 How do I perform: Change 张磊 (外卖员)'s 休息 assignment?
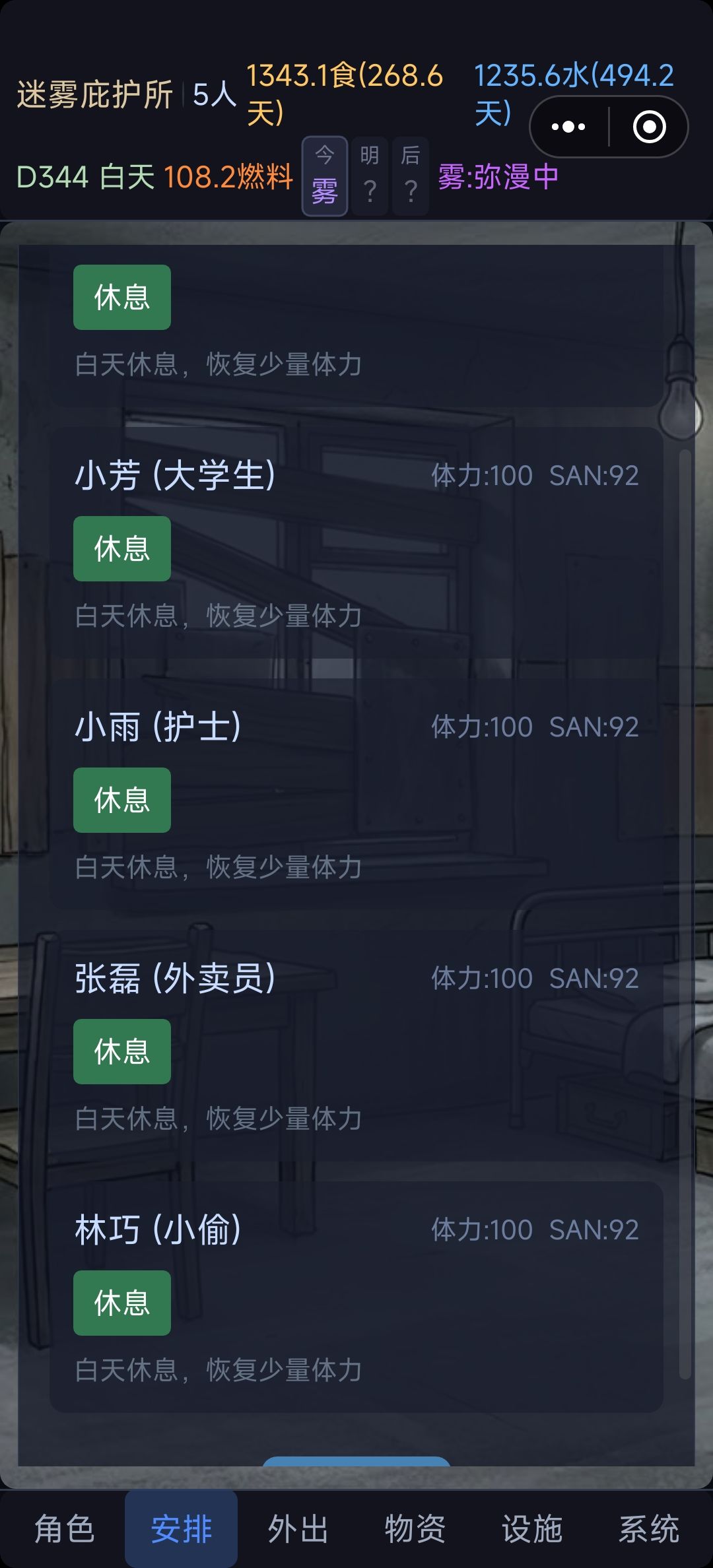[x=122, y=1051]
